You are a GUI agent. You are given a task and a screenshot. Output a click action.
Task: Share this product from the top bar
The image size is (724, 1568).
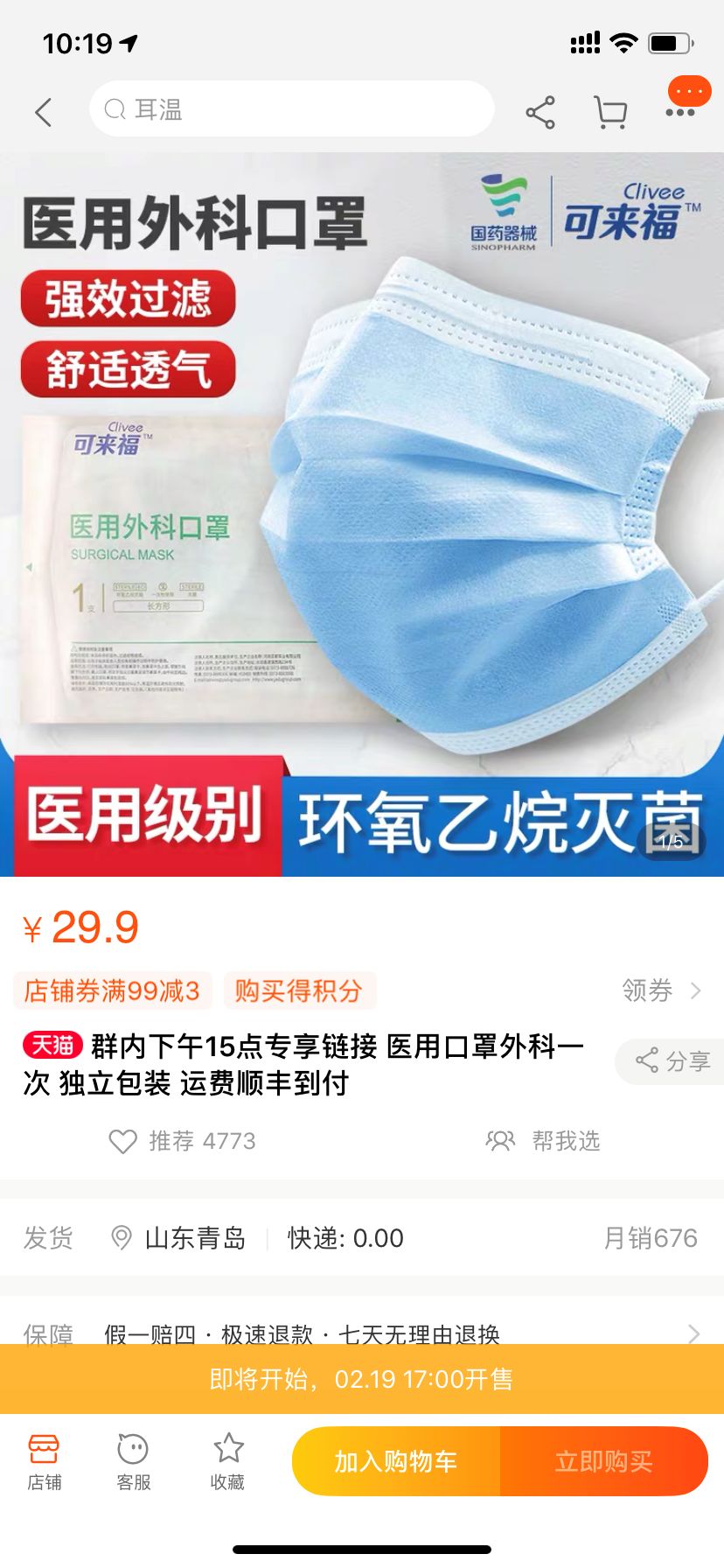coord(540,112)
